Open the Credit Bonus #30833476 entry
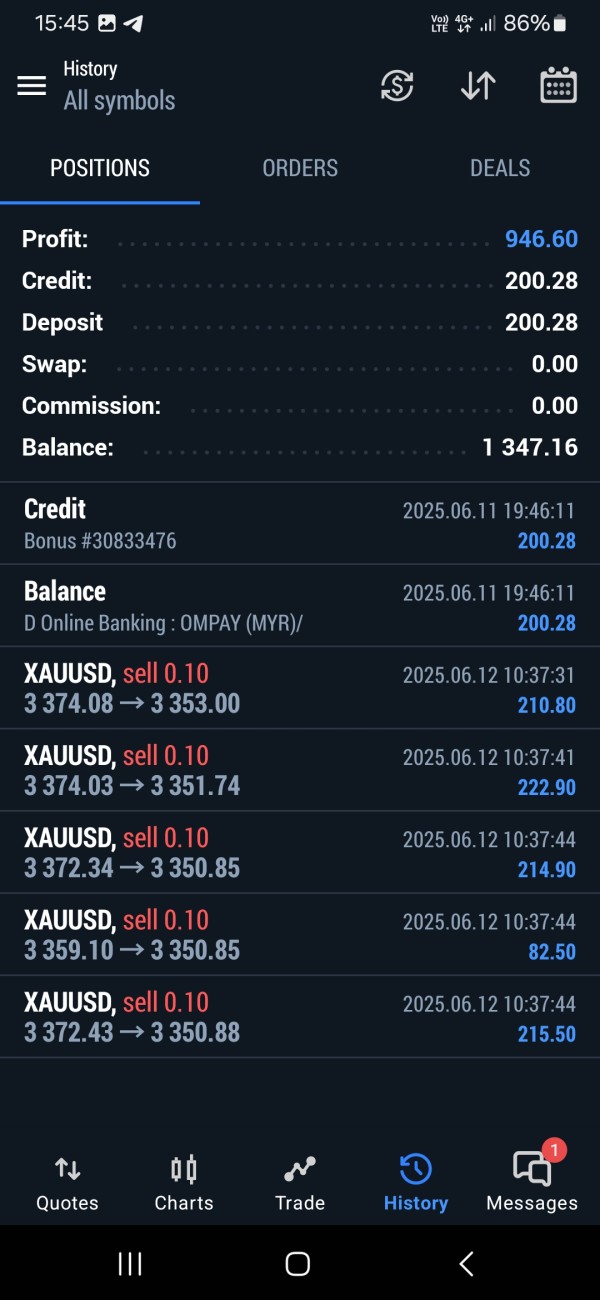 [300, 524]
